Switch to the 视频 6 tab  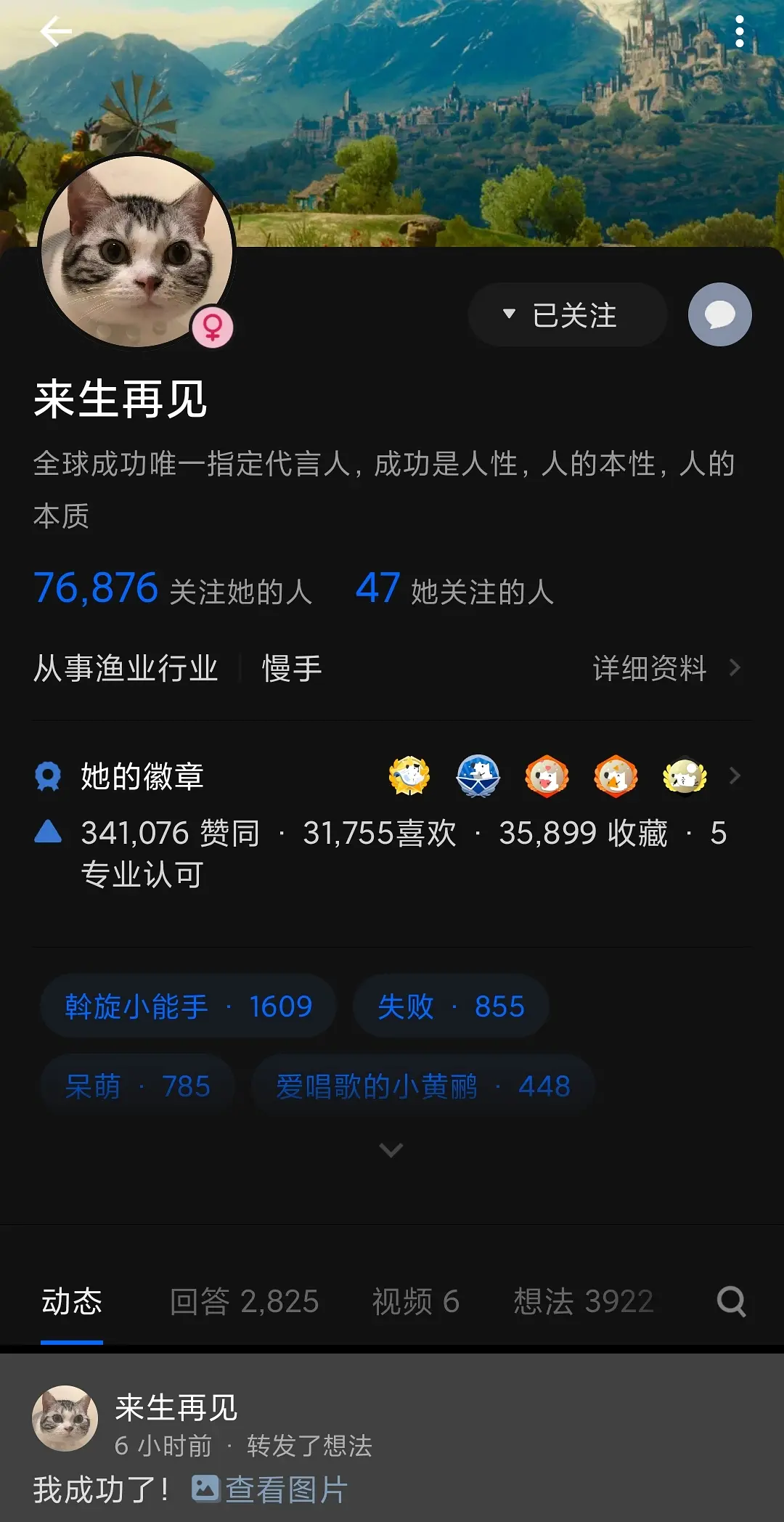[415, 1301]
